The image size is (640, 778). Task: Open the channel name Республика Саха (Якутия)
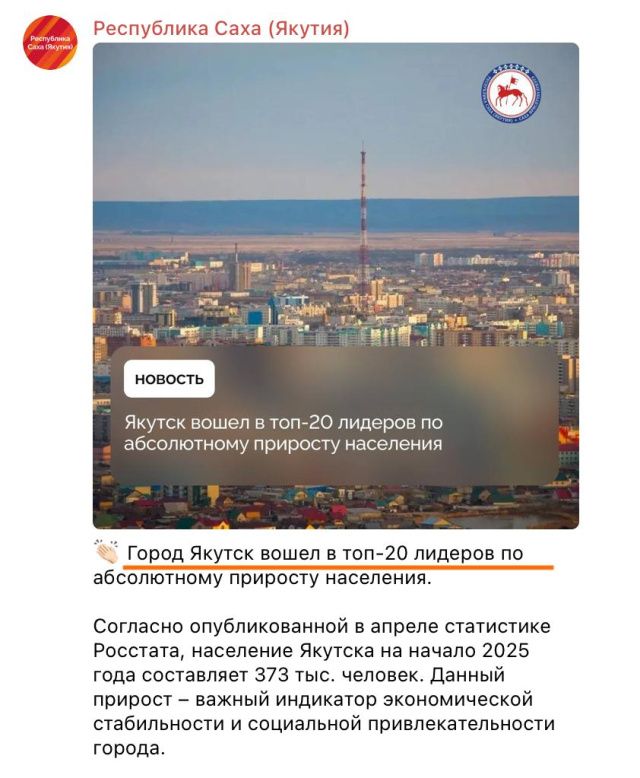coord(221,29)
